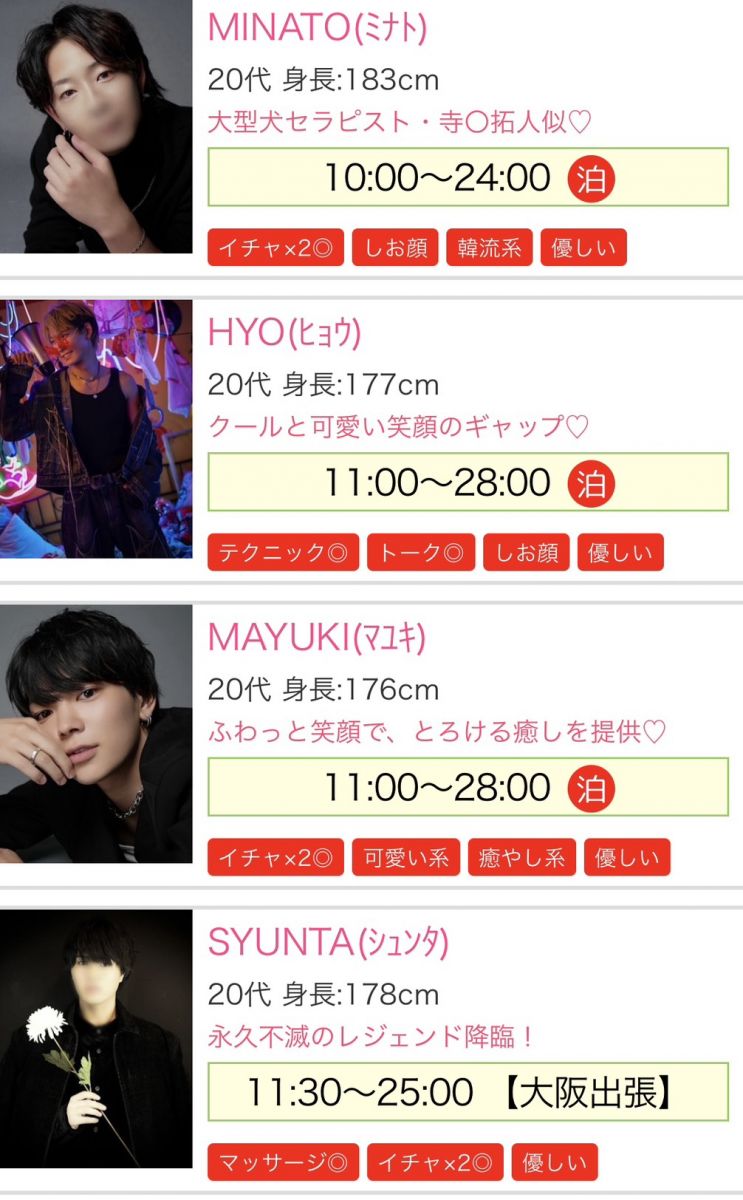This screenshot has height=1200, width=743.
Task: Open SYUNTA's profile photo
Action: pyautogui.click(x=96, y=1039)
